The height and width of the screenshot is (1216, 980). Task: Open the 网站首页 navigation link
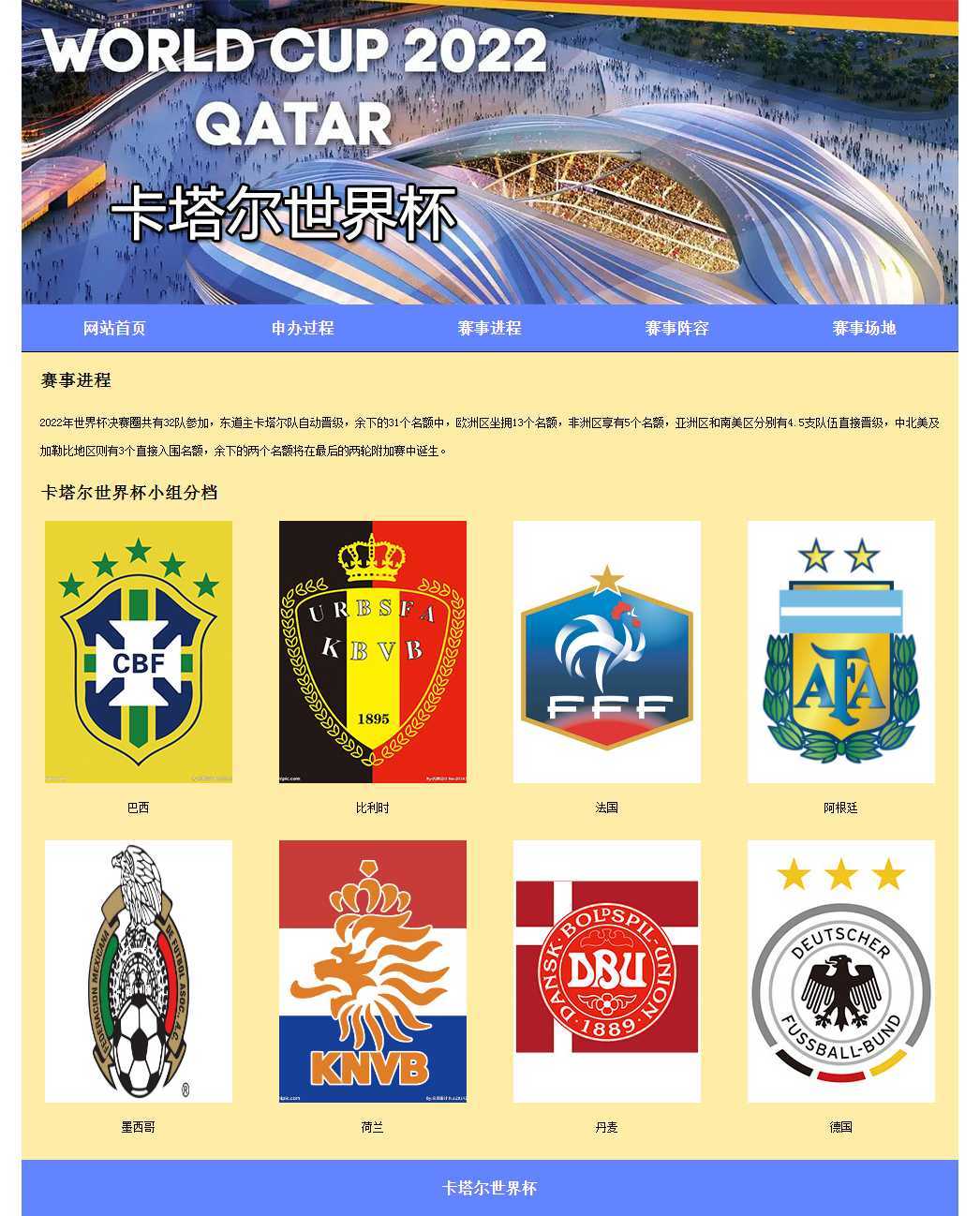click(x=114, y=328)
